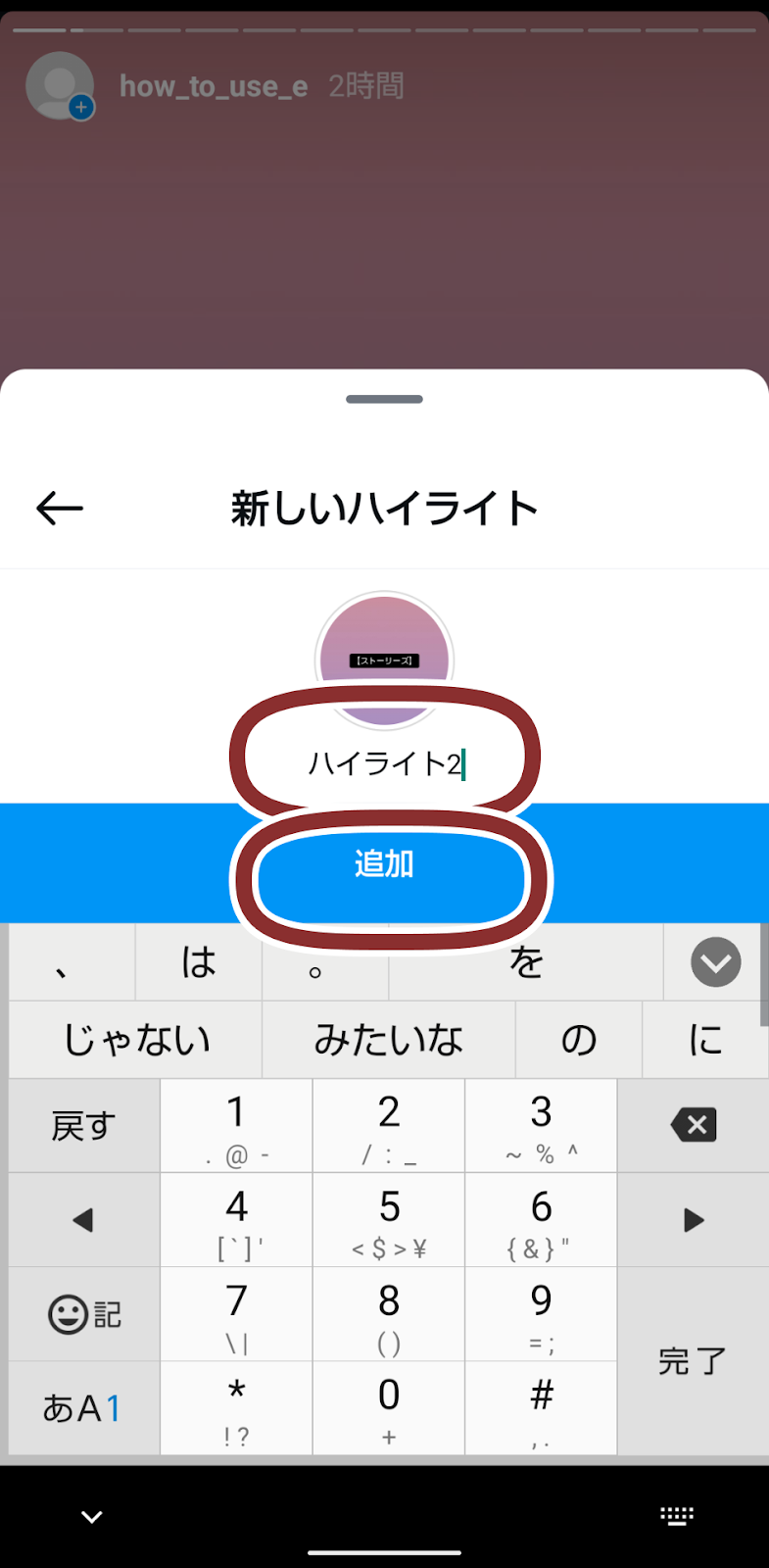Delete a character with backspace
769x1568 pixels.
[x=694, y=1125]
